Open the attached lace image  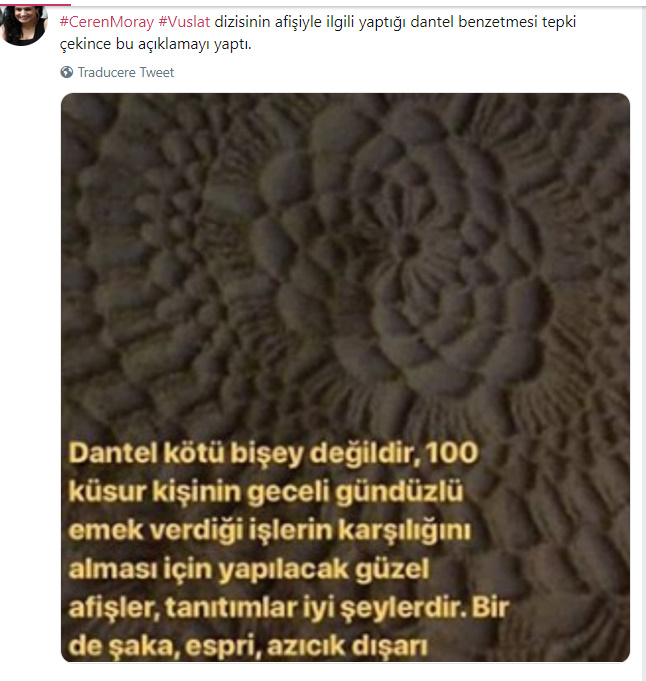pos(345,300)
